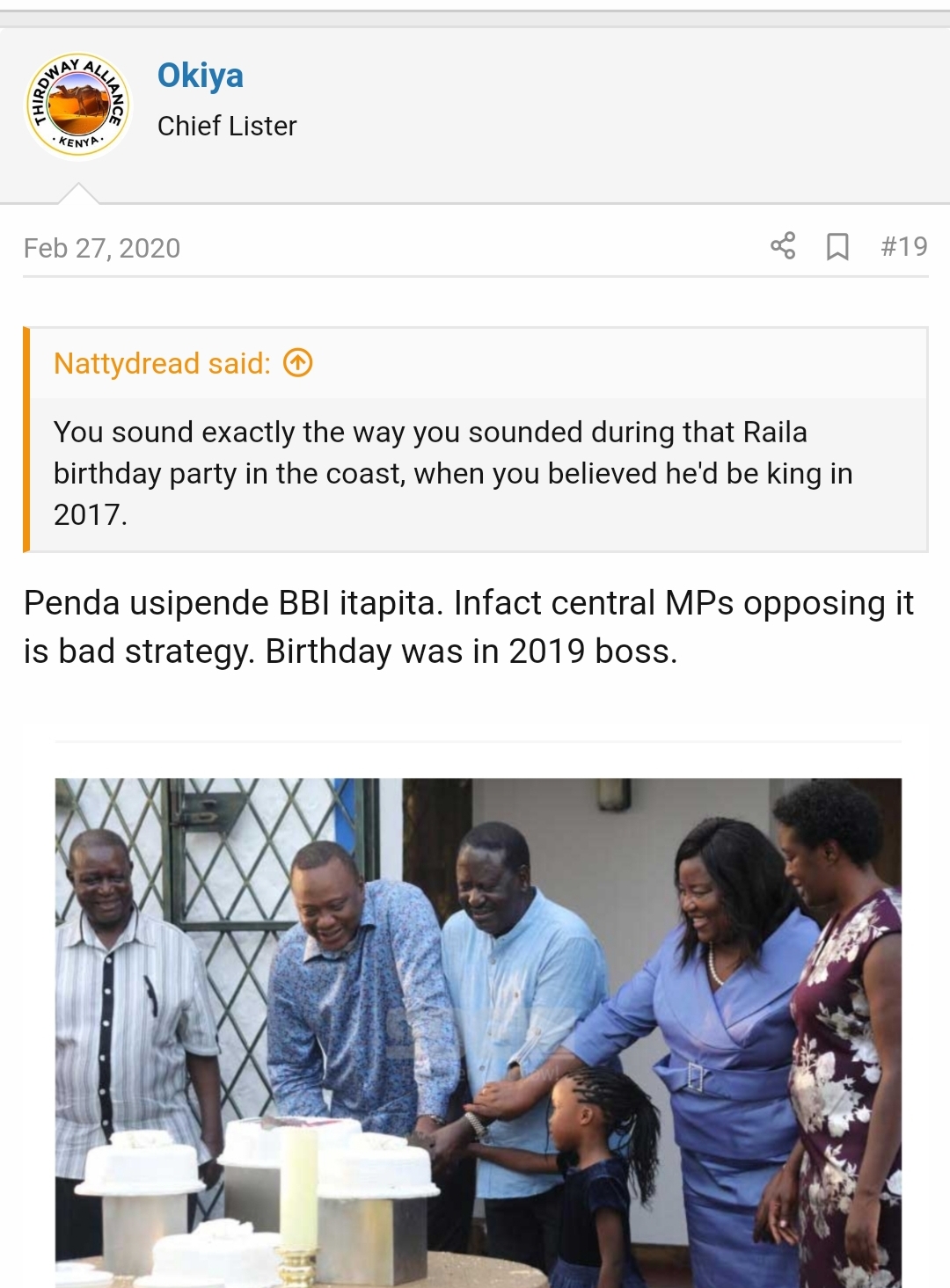Open the #19 post permalink
Image resolution: width=950 pixels, height=1288 pixels.
point(903,247)
